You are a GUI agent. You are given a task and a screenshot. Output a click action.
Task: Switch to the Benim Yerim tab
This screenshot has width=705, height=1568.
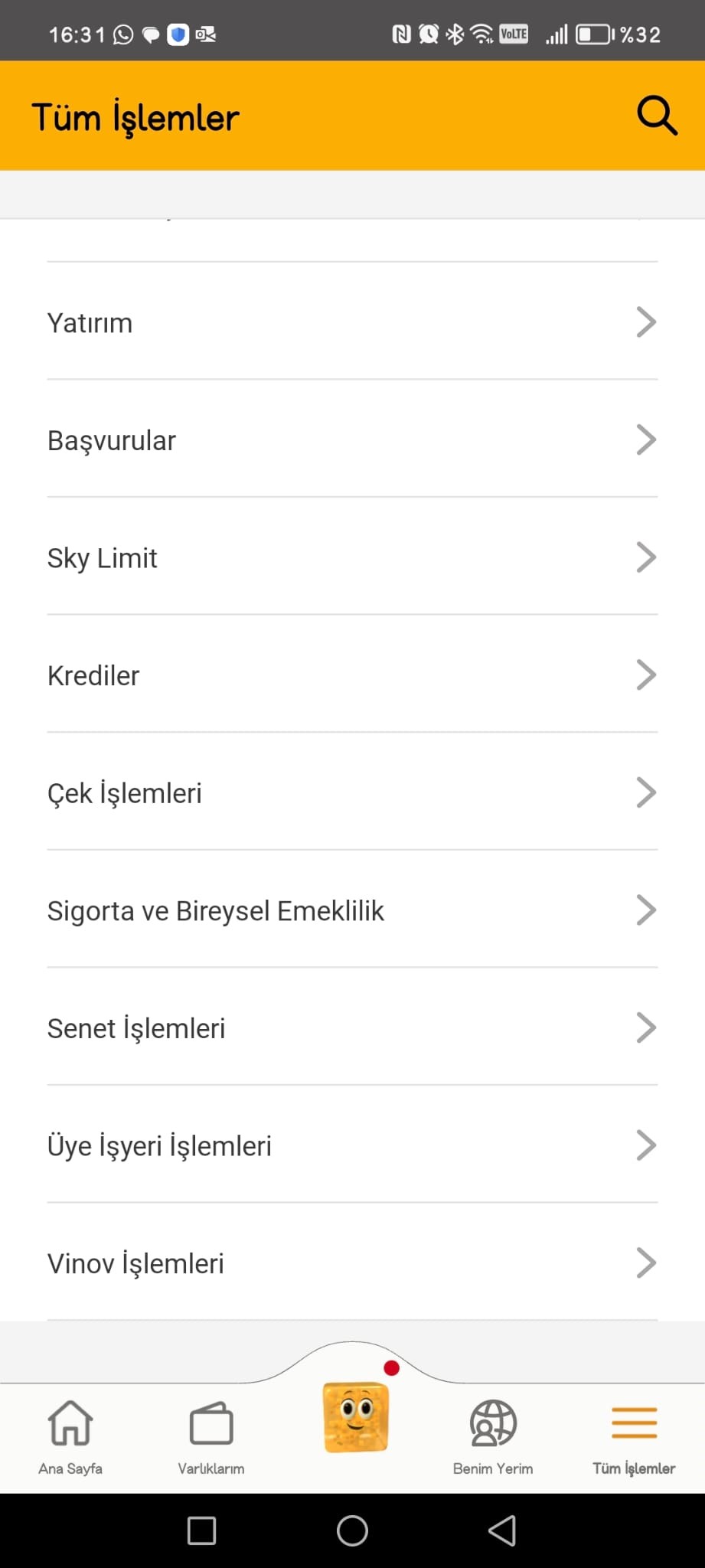(x=493, y=1437)
